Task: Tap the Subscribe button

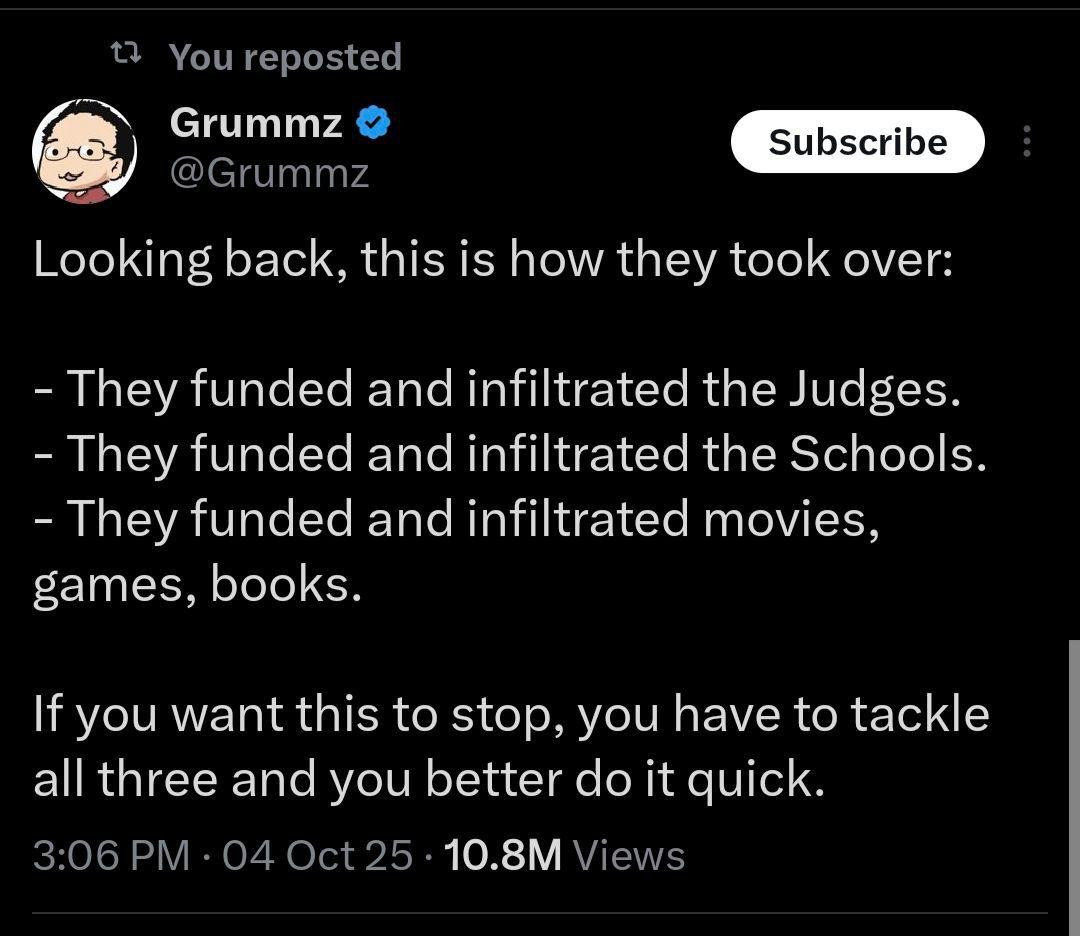Action: tap(857, 142)
